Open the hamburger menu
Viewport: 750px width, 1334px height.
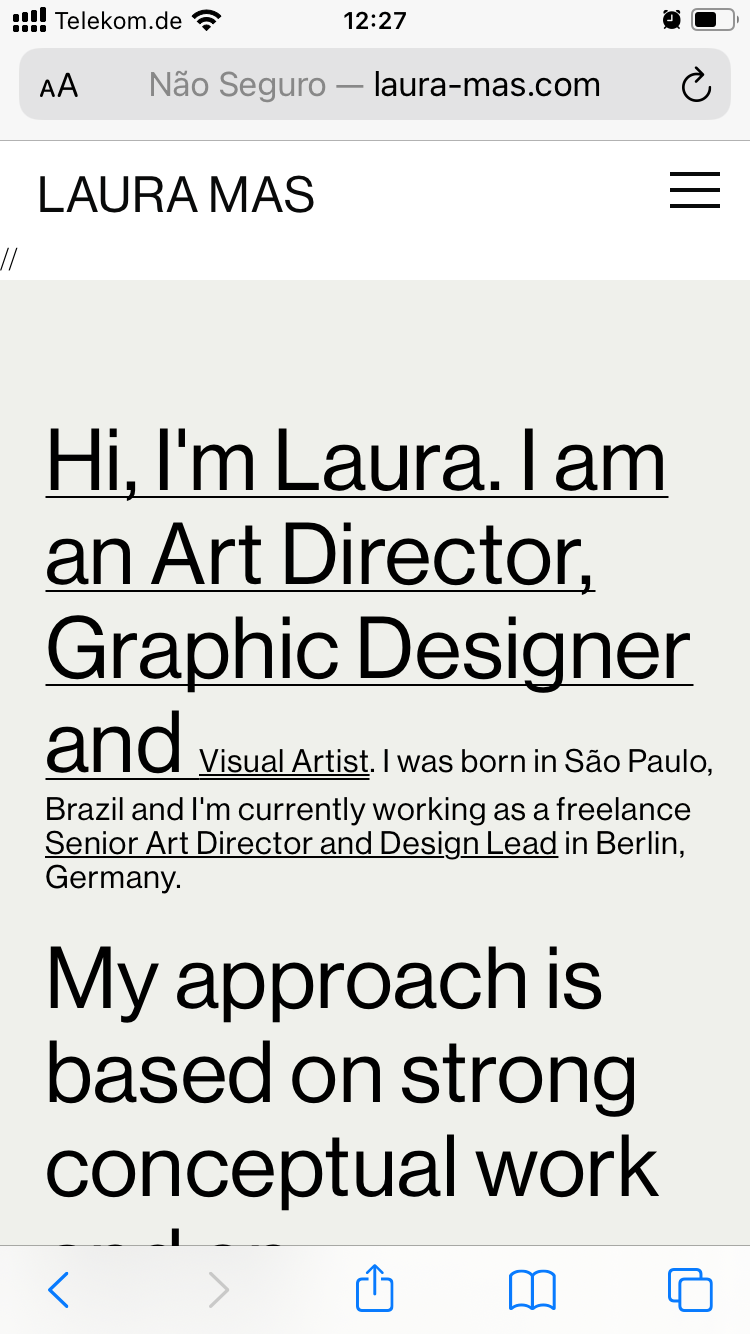[x=694, y=190]
